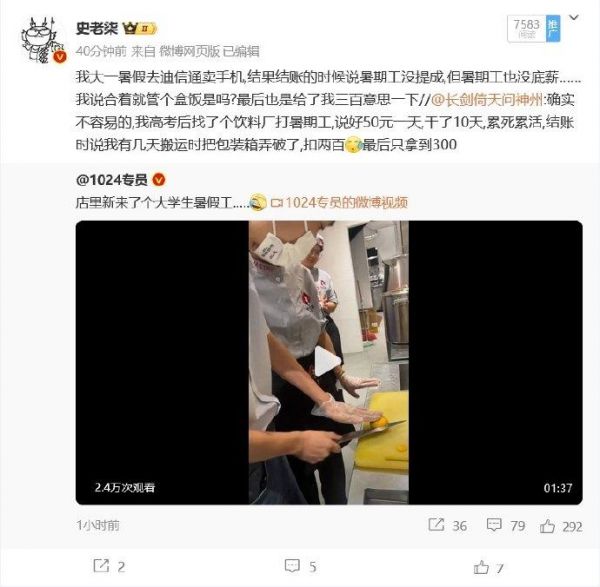Play the embedded video
The height and width of the screenshot is (587, 600).
click(328, 360)
